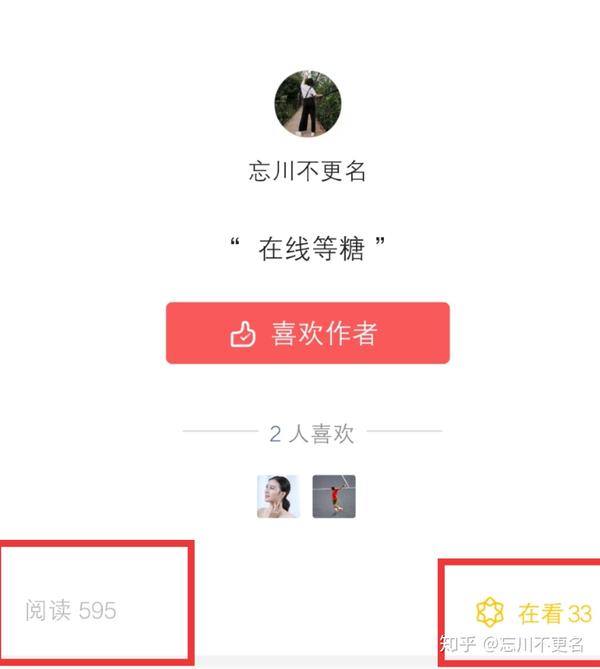The image size is (600, 669).
Task: Mark article as 在看
Action: [x=533, y=612]
